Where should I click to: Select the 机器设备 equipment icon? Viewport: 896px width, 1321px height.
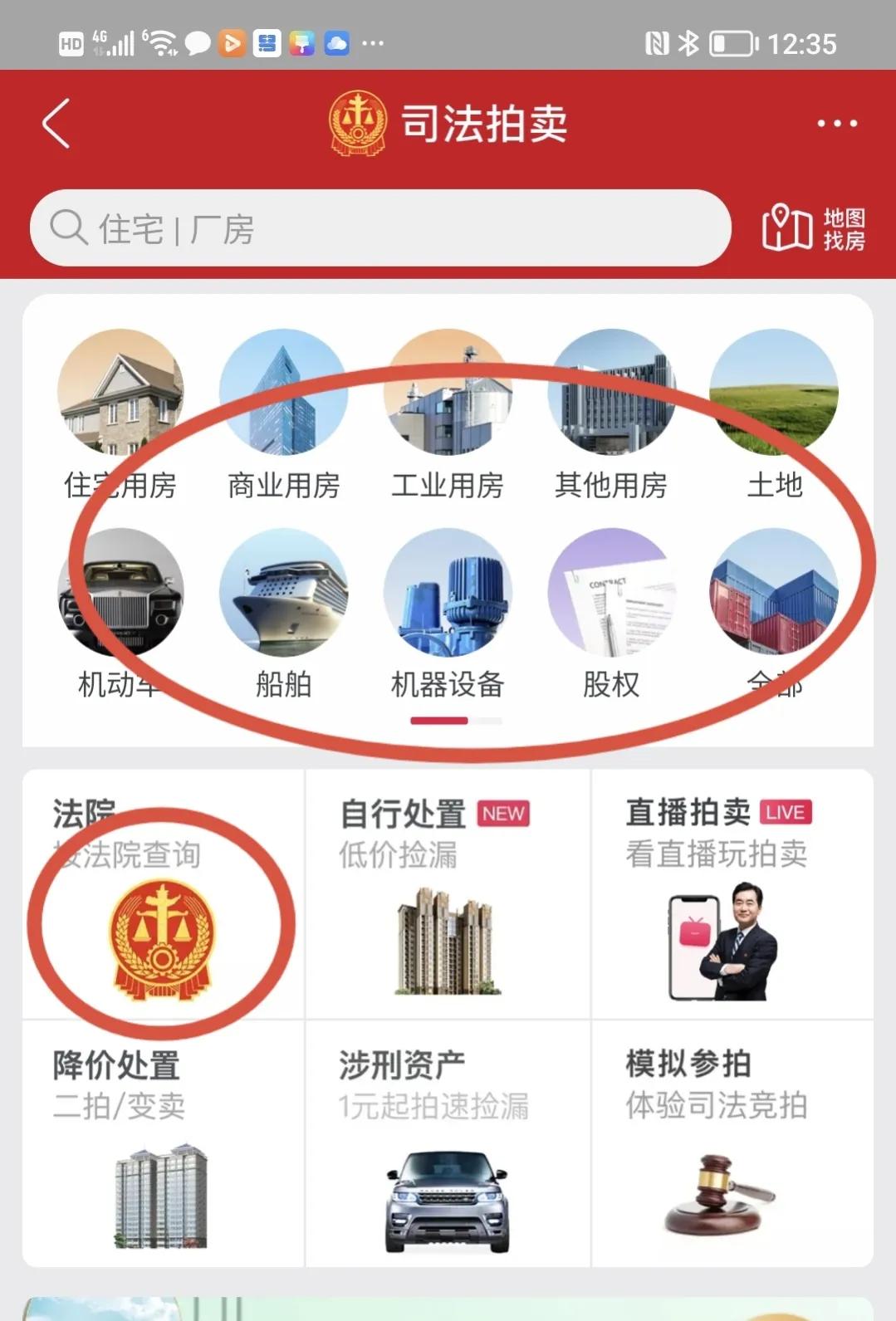(448, 594)
